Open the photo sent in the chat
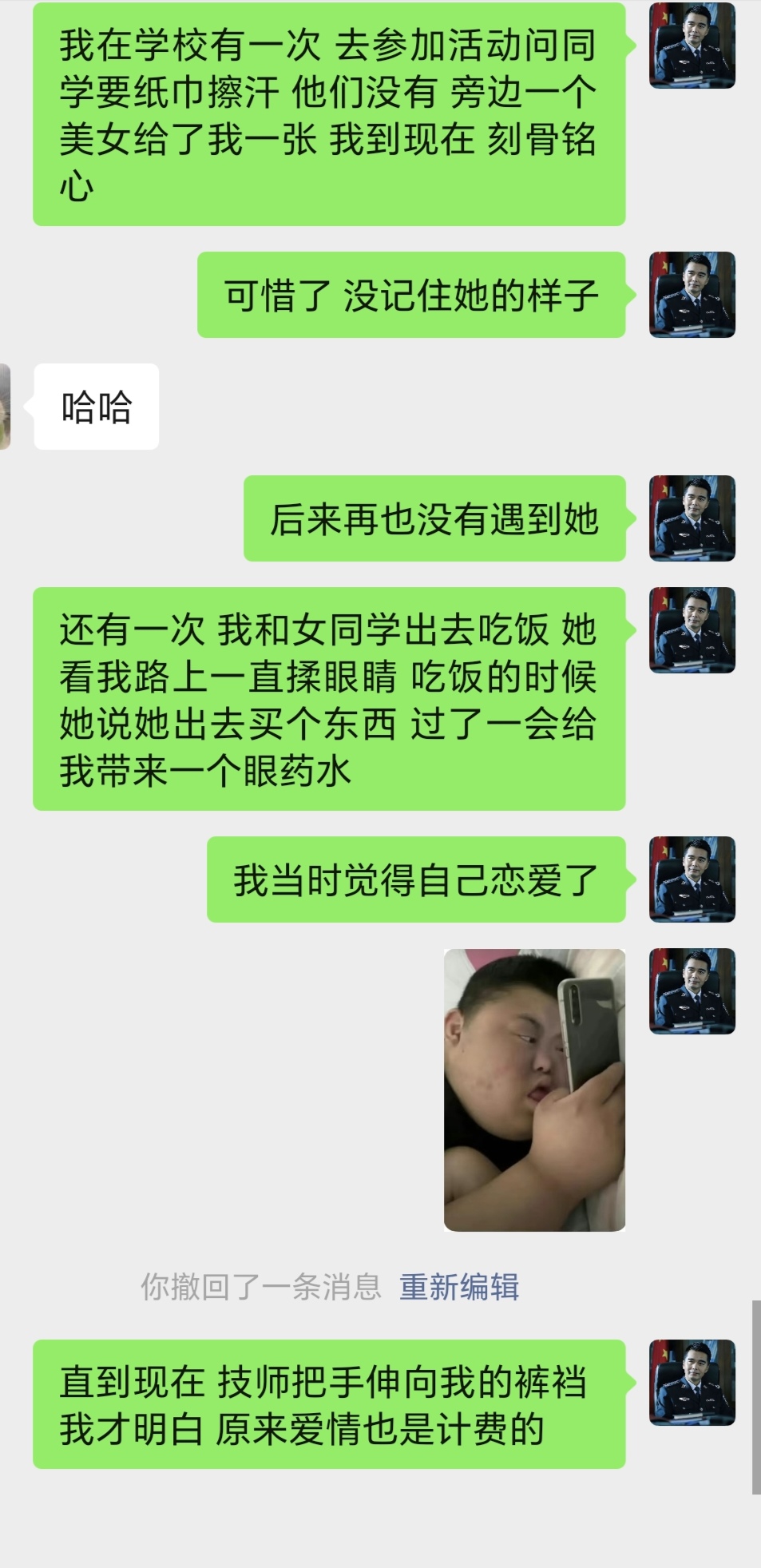This screenshot has height=1568, width=761. pos(534,1090)
